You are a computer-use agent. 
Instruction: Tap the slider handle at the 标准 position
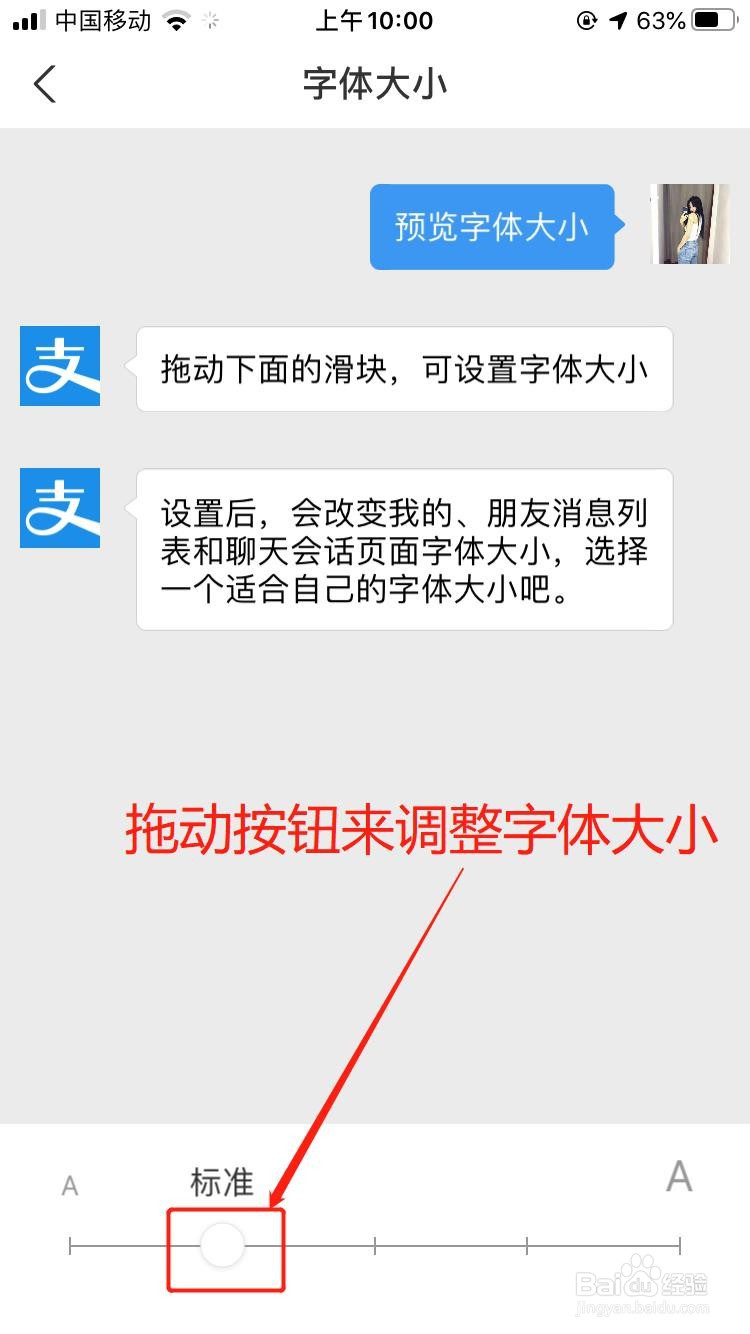[x=222, y=1244]
